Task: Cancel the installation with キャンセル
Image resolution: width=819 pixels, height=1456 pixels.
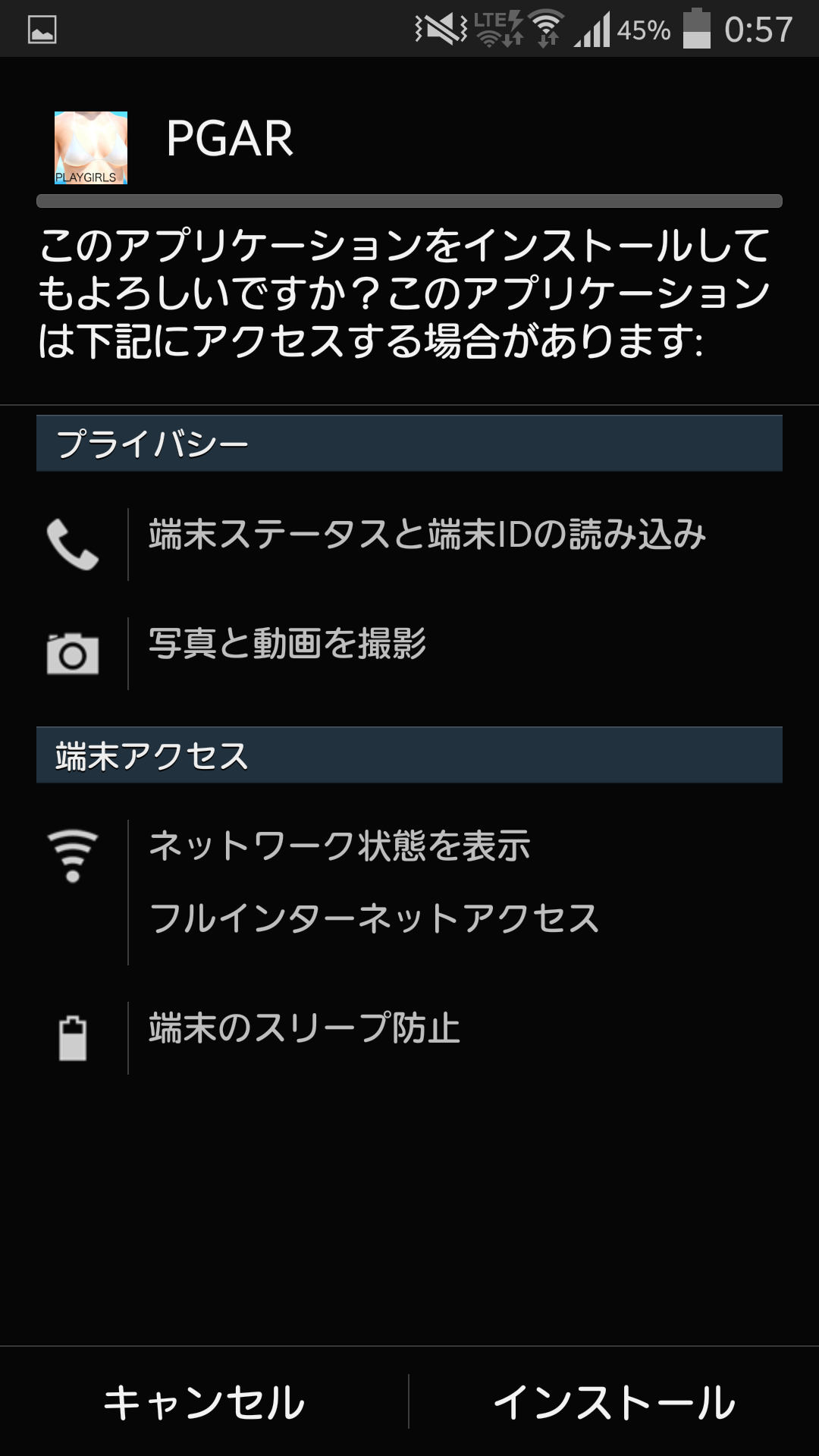Action: [x=204, y=1401]
